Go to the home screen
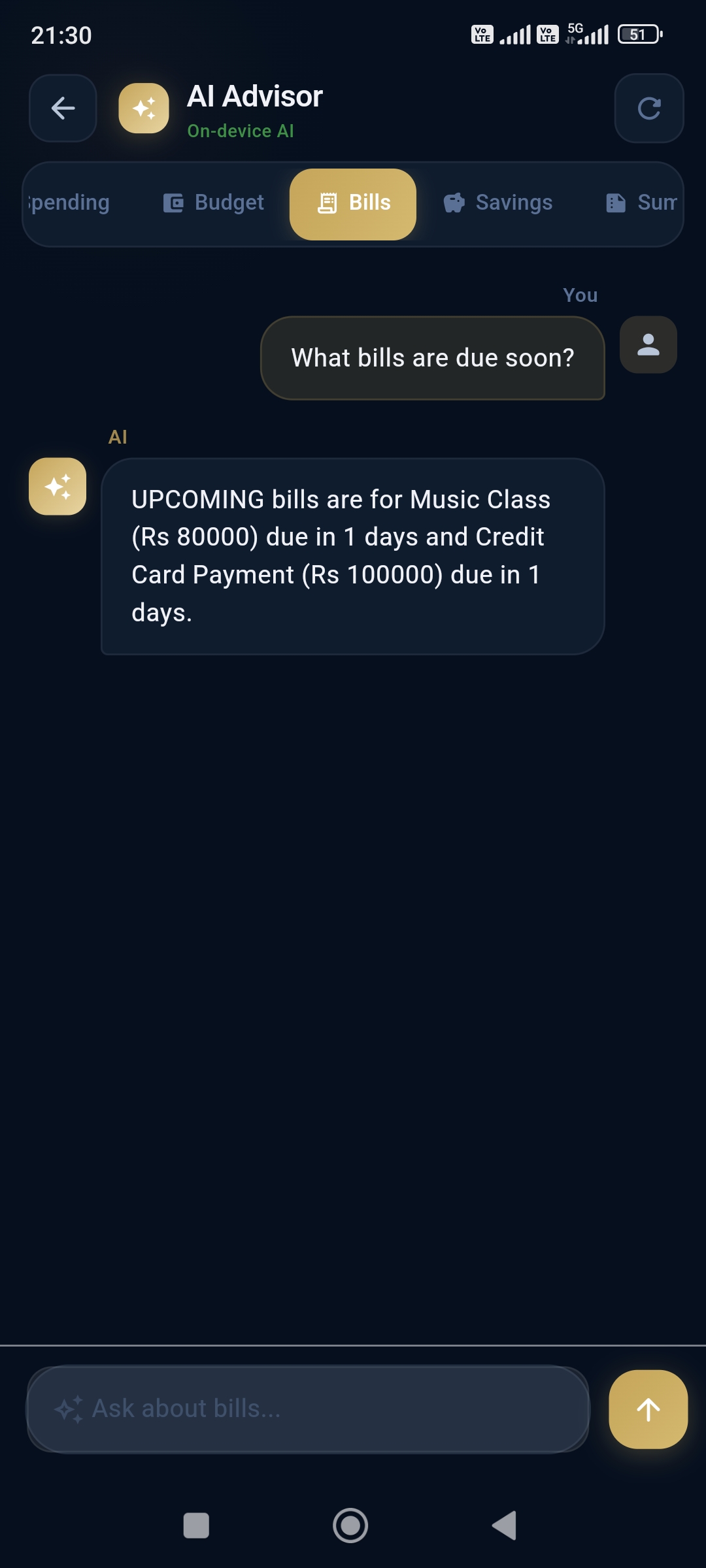The width and height of the screenshot is (706, 1568). click(x=350, y=1526)
